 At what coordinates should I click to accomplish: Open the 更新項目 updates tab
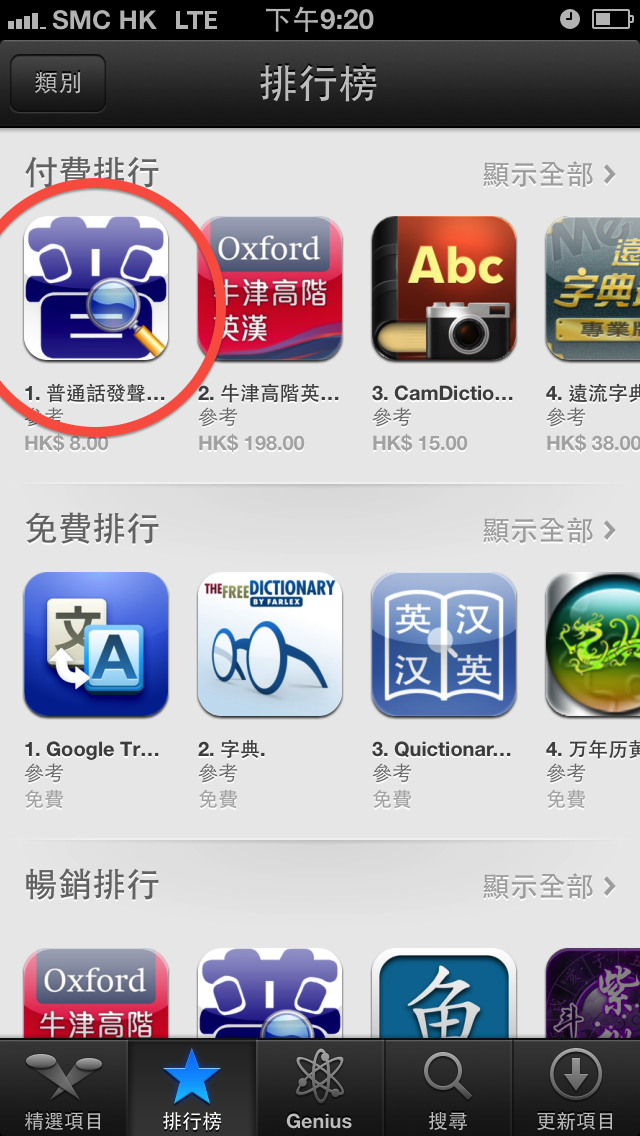pyautogui.click(x=576, y=1088)
